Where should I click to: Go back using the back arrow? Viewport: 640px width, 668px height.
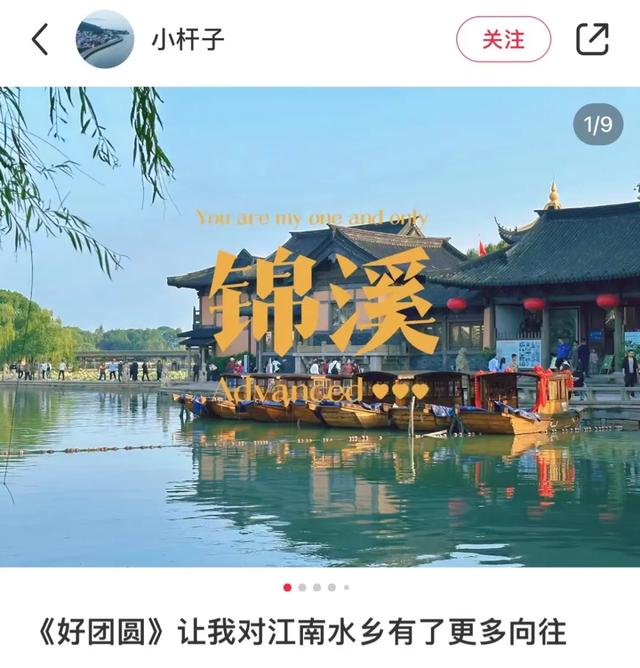pyautogui.click(x=40, y=40)
